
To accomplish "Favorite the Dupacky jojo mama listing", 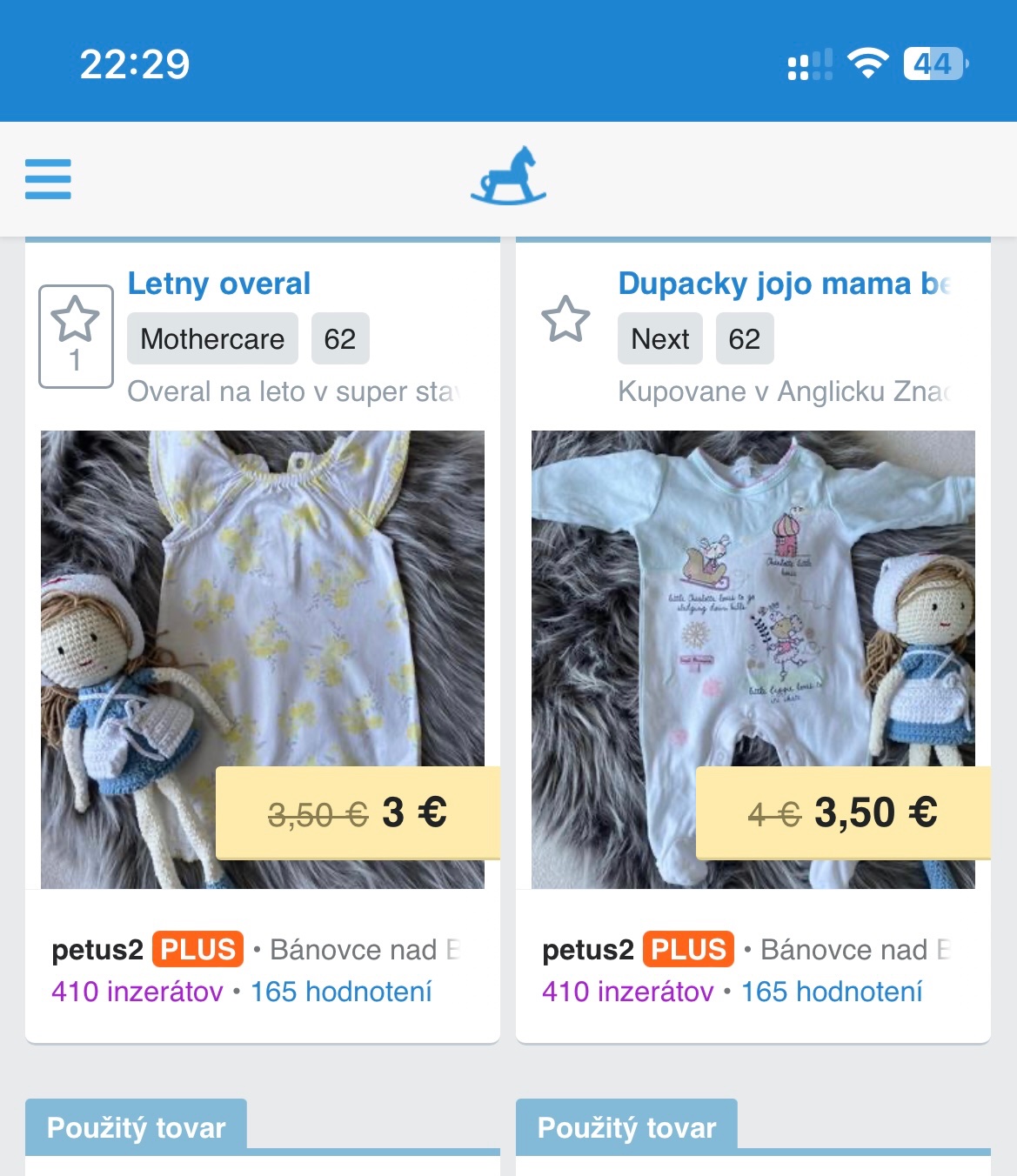I will [x=565, y=319].
